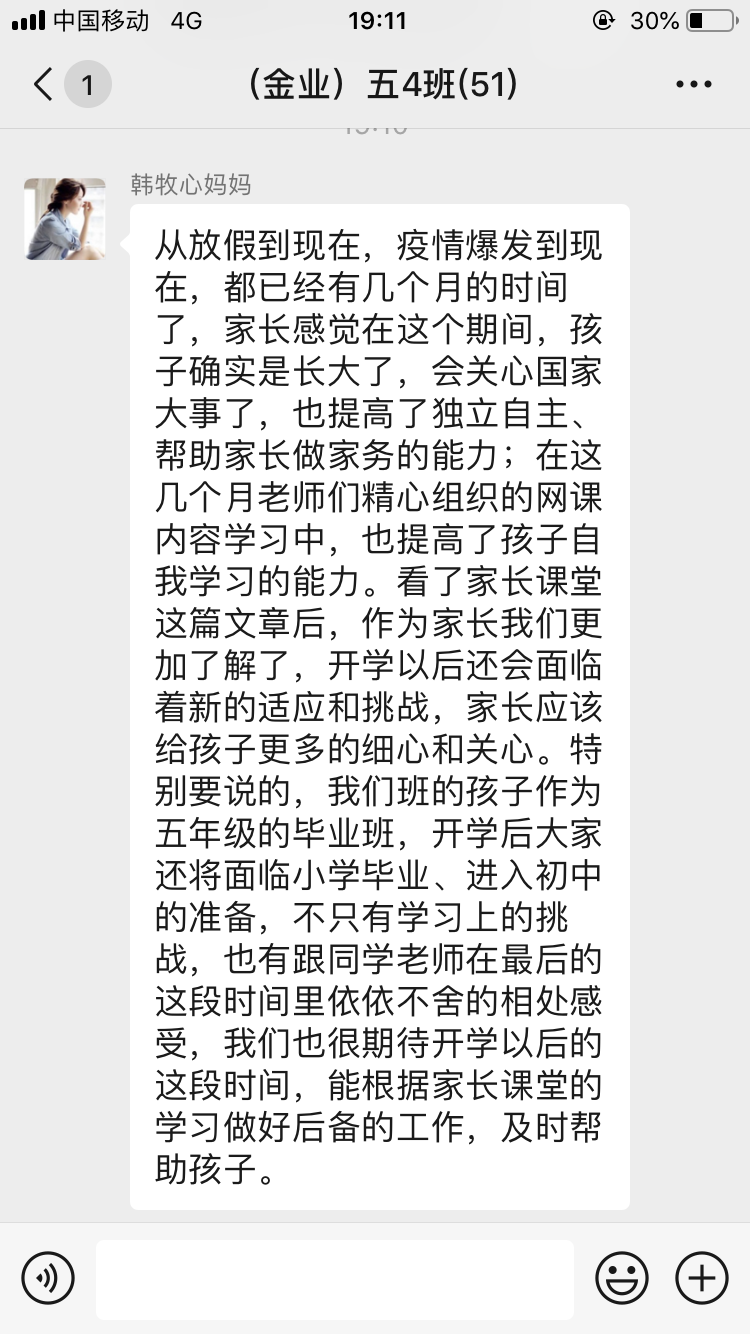Open the plus attachment menu
Viewport: 750px width, 1334px height.
coord(702,1278)
